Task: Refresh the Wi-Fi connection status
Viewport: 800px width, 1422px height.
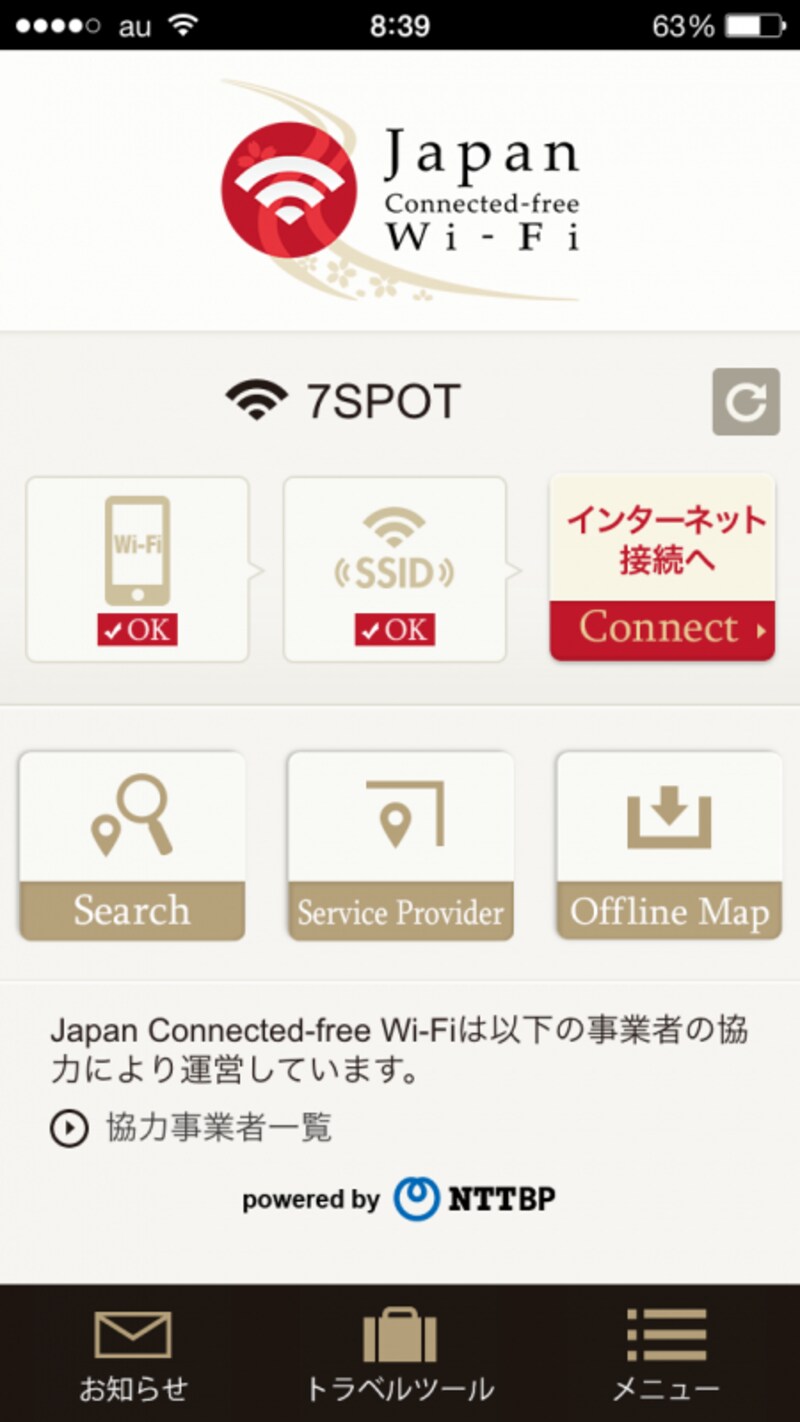Action: 746,401
